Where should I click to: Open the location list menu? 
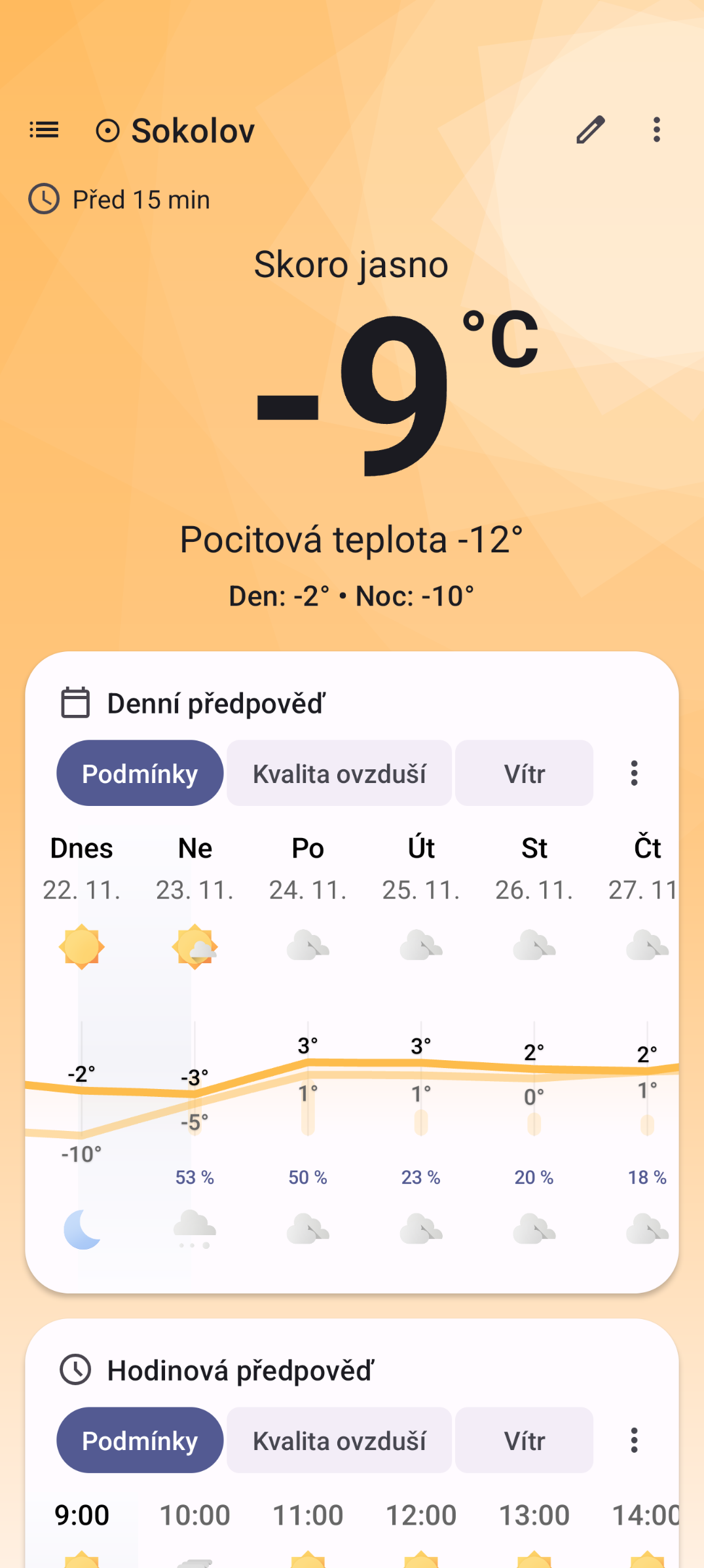coord(44,130)
